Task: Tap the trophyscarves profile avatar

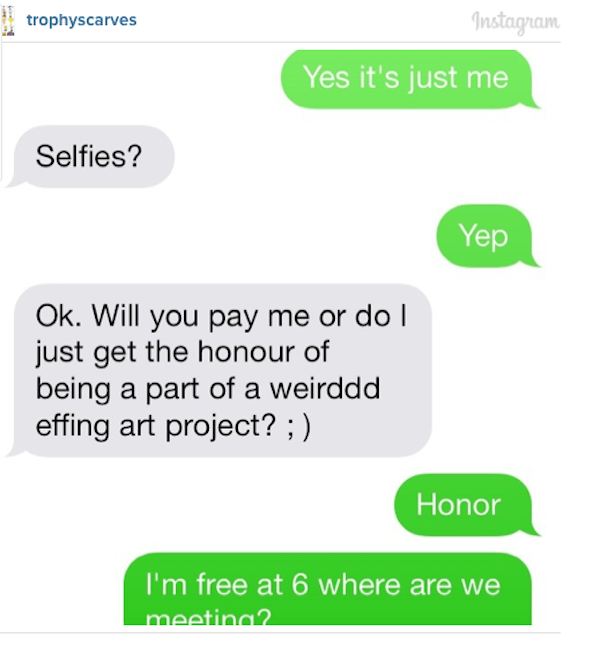Action: tap(9, 20)
